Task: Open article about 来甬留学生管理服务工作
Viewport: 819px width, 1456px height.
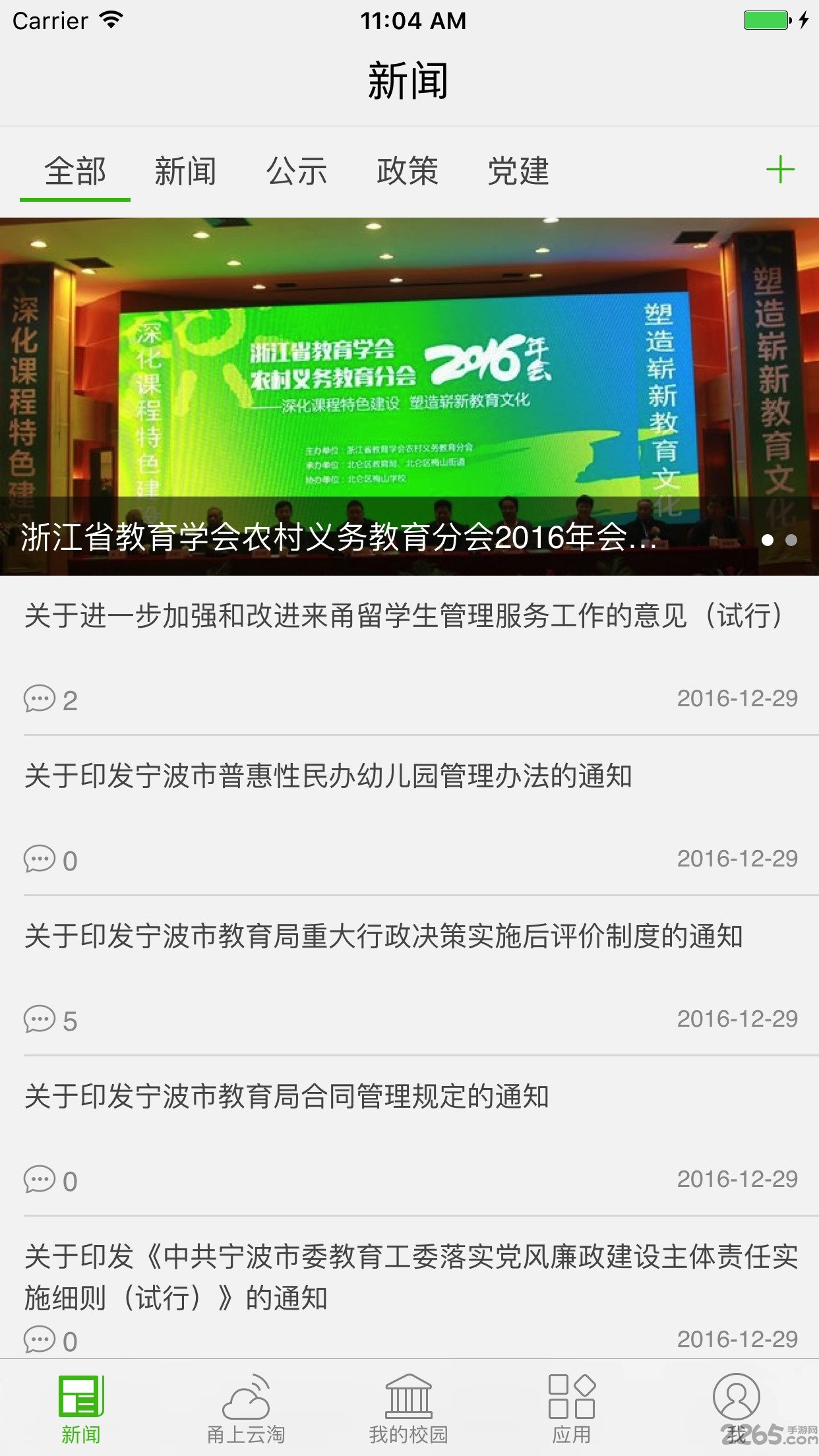Action: coord(404,616)
